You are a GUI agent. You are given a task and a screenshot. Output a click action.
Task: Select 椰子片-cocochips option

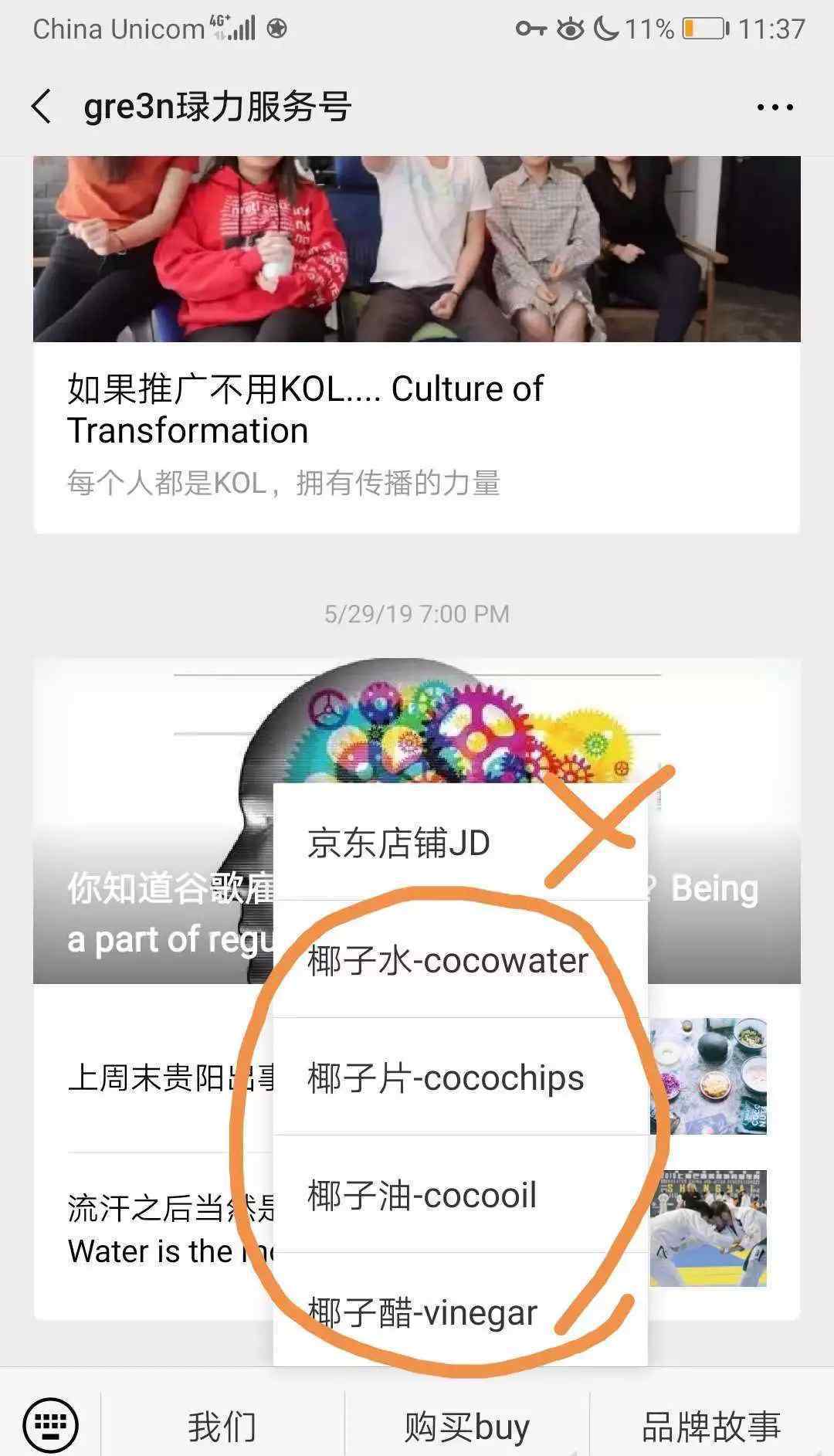(x=460, y=1077)
